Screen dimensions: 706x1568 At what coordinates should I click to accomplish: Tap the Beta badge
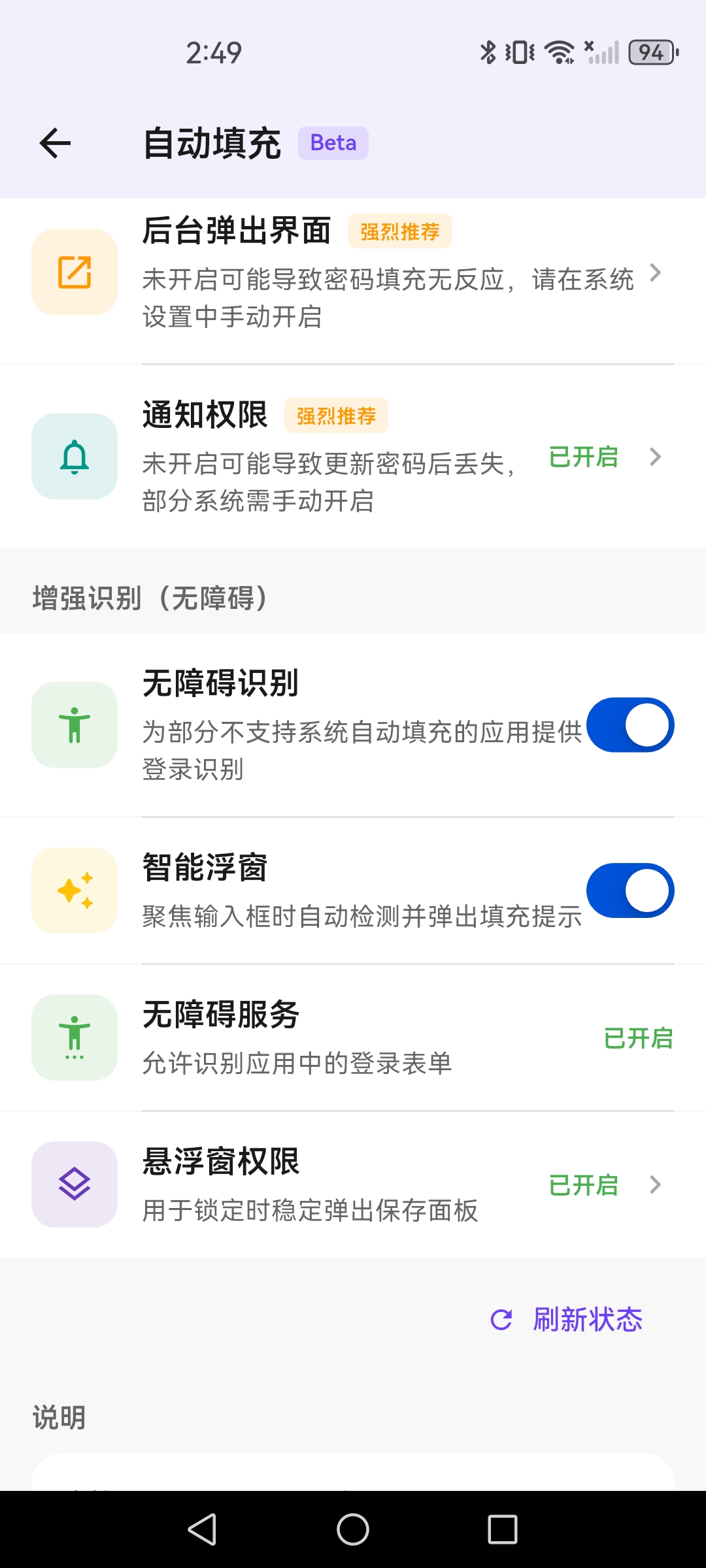click(x=333, y=142)
